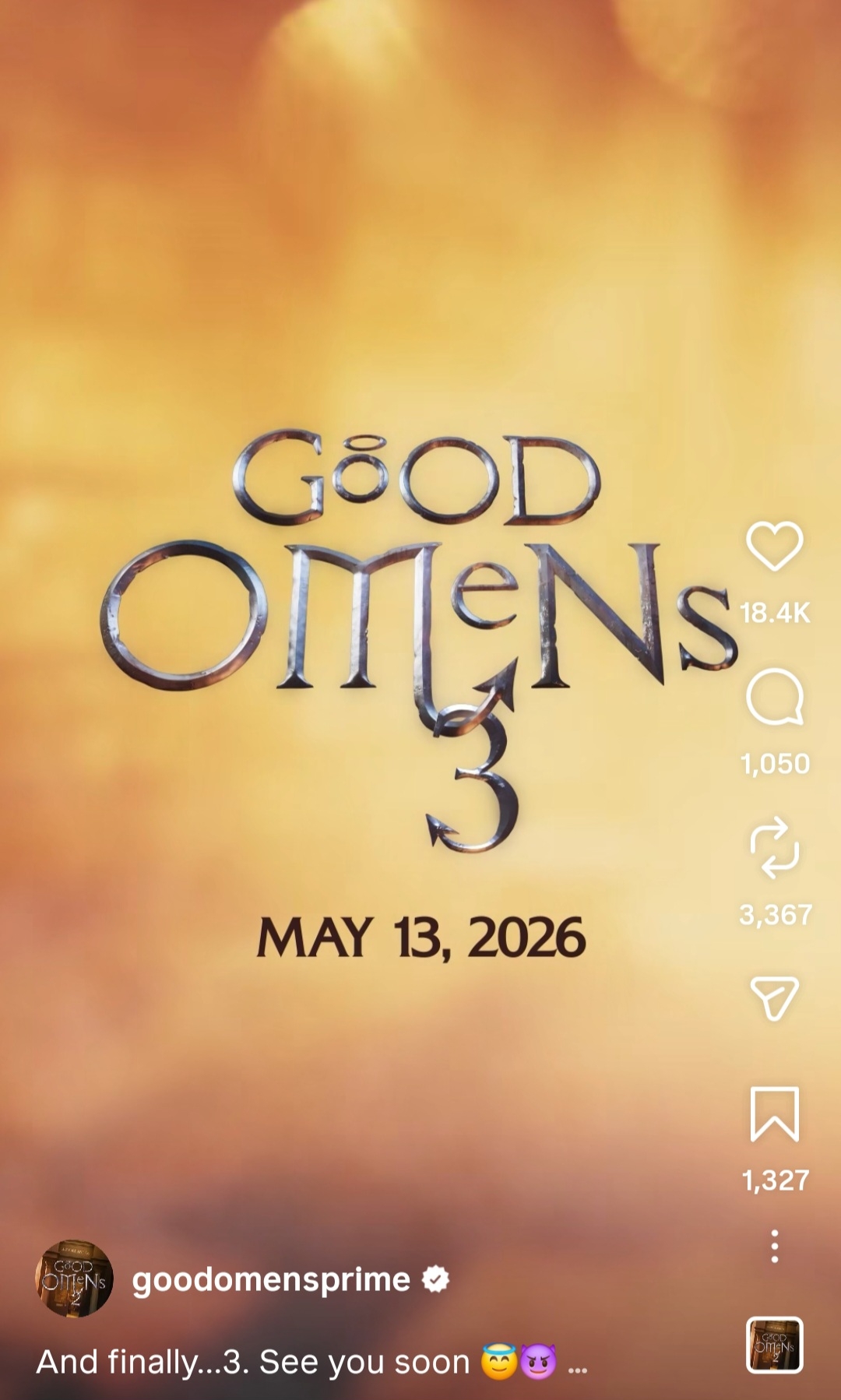View the goodomensprime profile picture
The height and width of the screenshot is (1400, 841).
click(74, 1279)
